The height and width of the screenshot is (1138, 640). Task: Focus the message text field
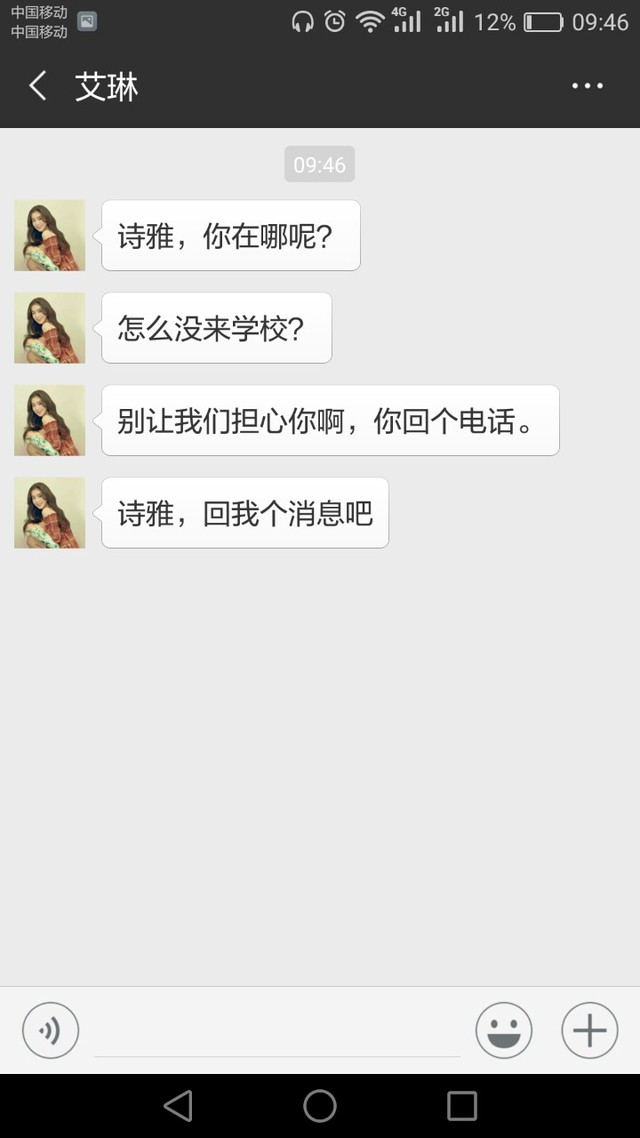[x=276, y=1032]
